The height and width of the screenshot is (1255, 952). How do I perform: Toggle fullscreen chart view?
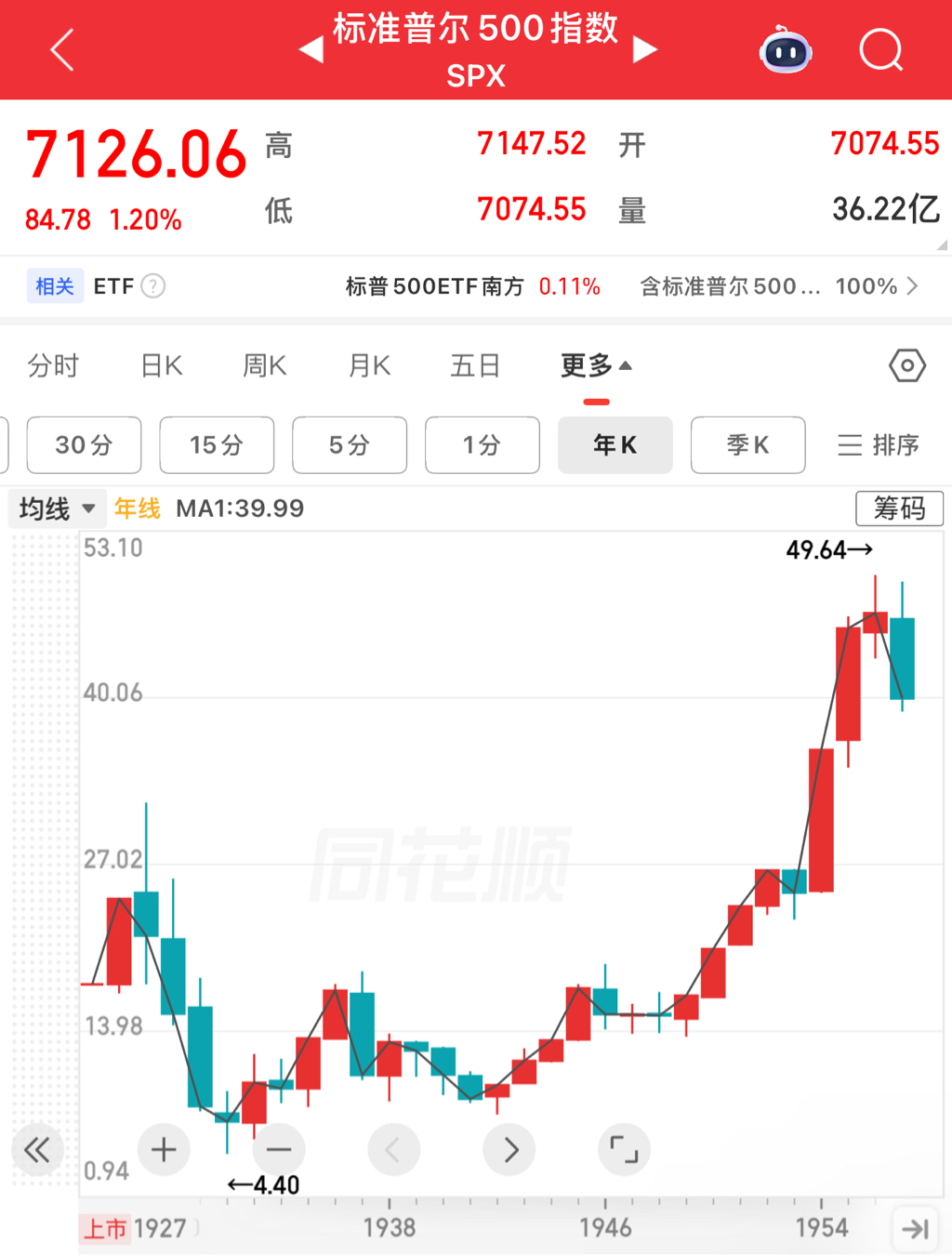[x=624, y=1150]
